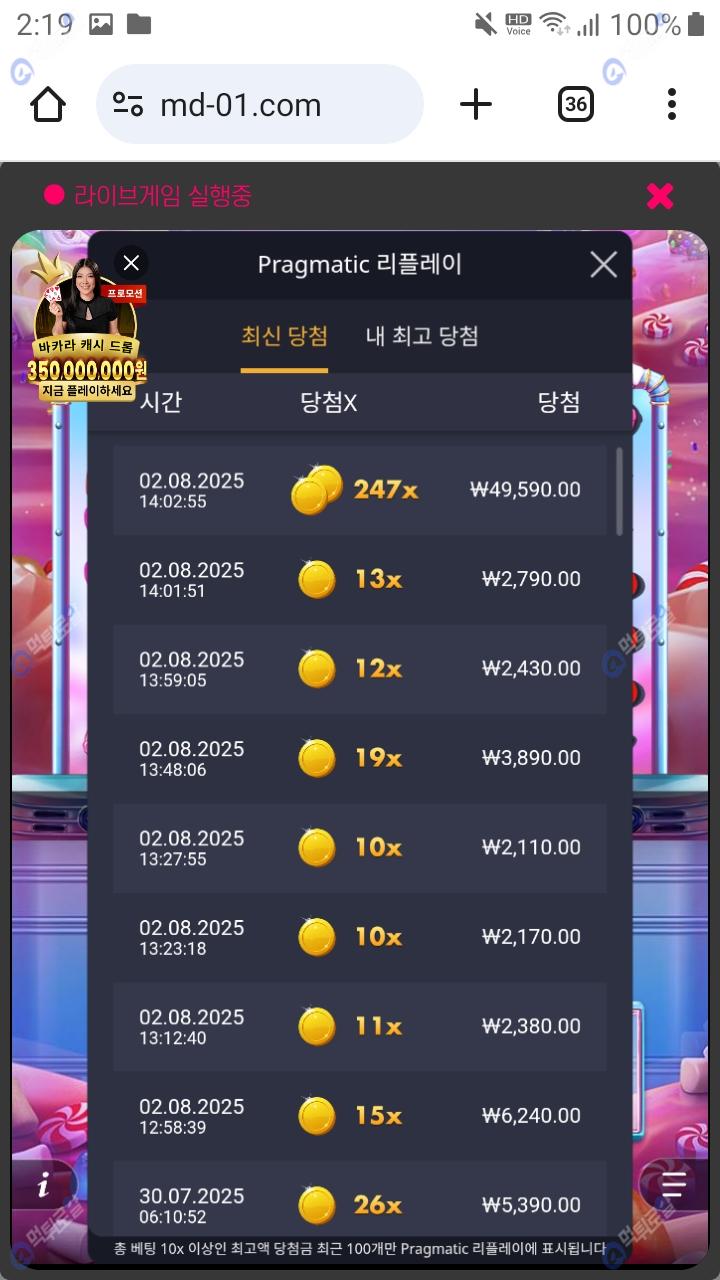Open the 10x win worth ₩2,110.00

pyautogui.click(x=359, y=847)
